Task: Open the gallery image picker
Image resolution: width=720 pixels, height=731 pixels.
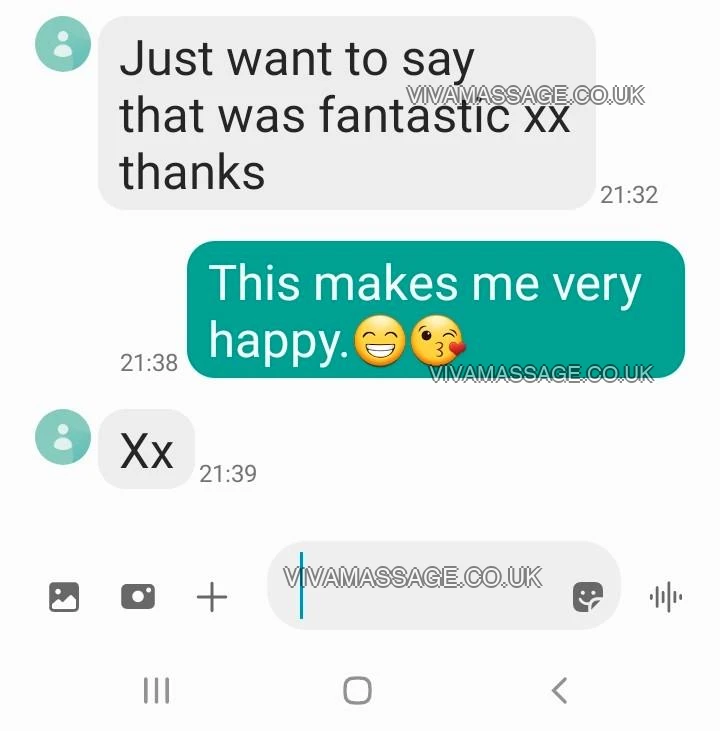Action: point(64,597)
